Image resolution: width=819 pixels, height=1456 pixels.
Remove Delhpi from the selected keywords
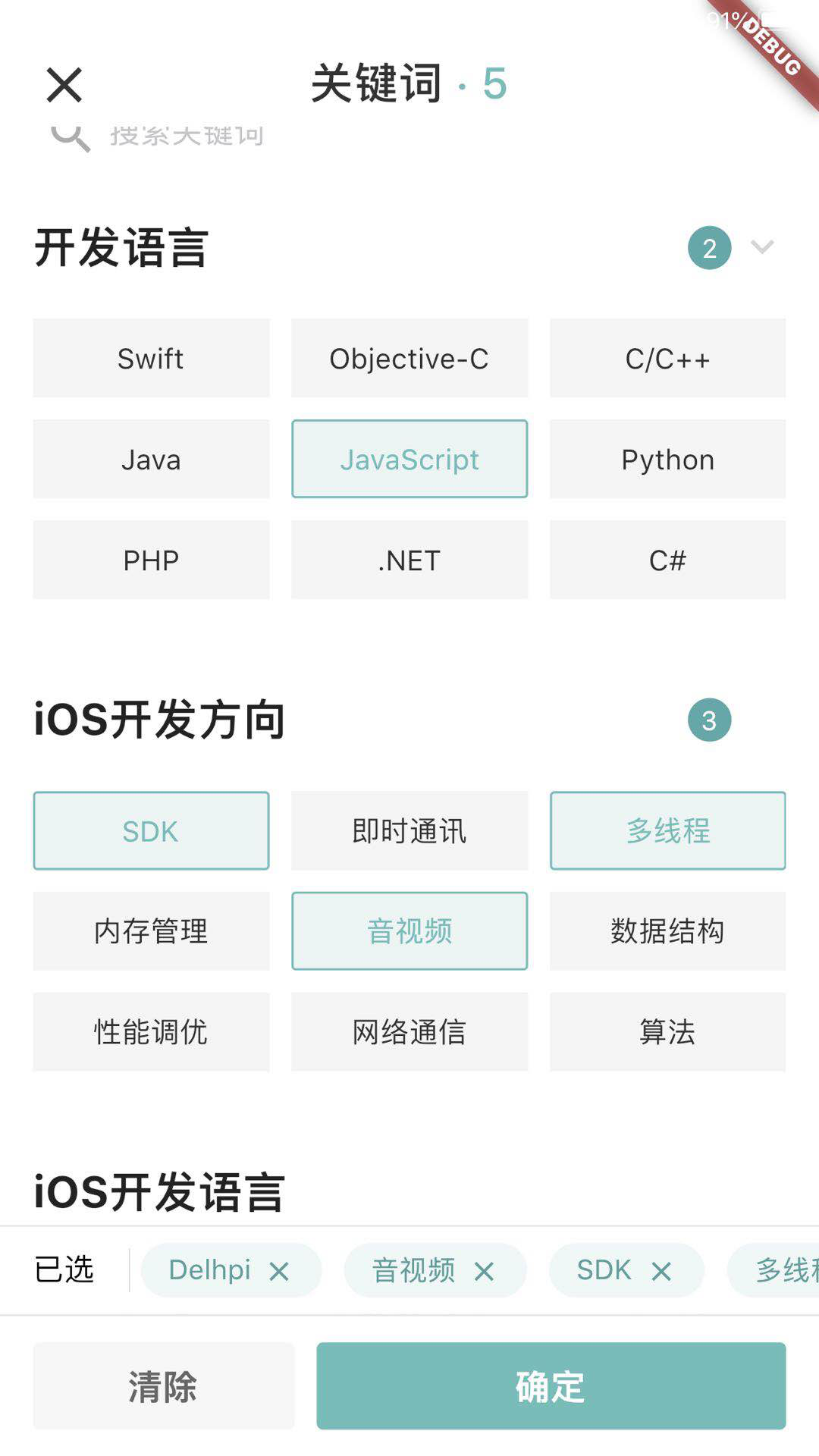280,1271
